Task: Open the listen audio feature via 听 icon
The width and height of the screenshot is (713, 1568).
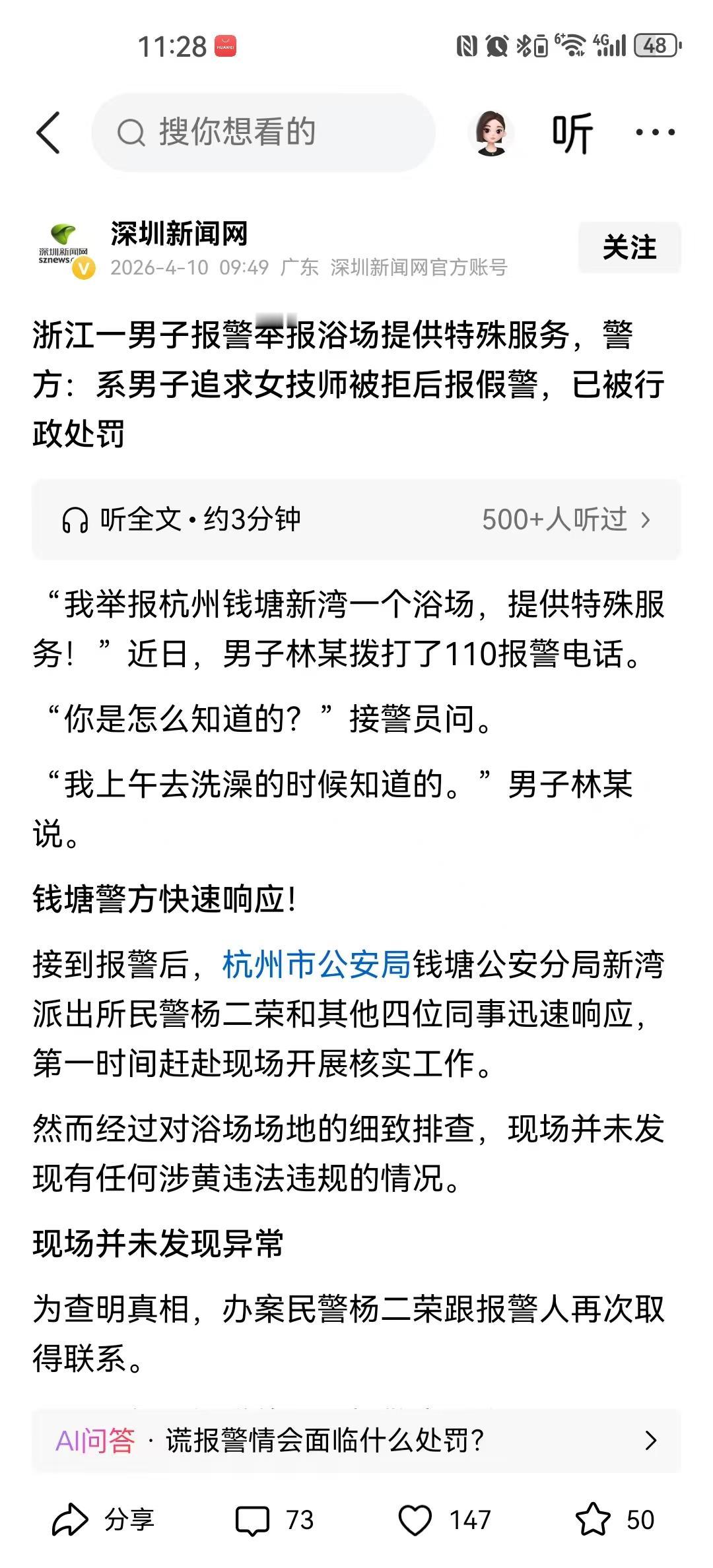Action: coord(573,132)
